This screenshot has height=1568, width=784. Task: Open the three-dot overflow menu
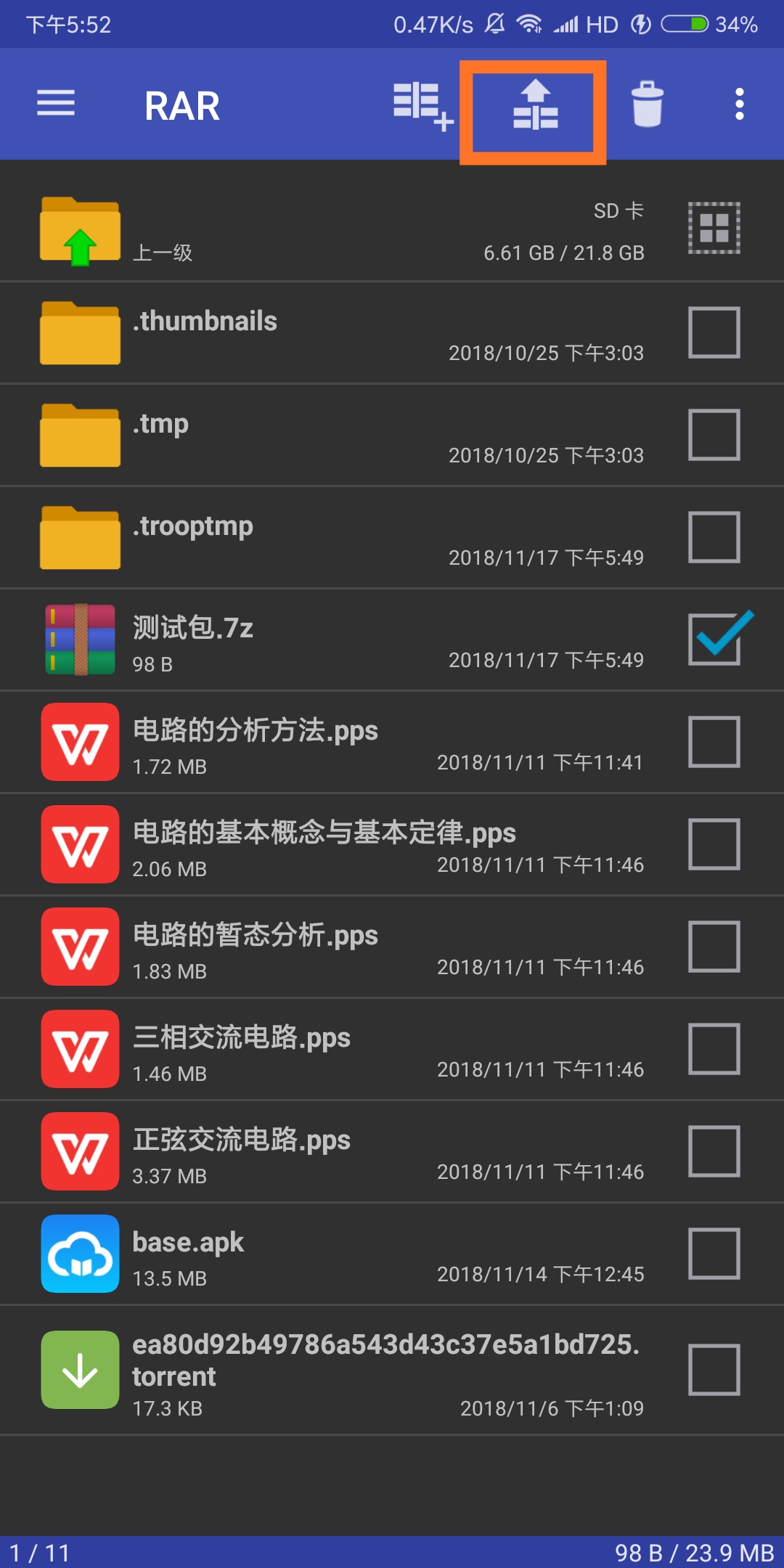[739, 105]
